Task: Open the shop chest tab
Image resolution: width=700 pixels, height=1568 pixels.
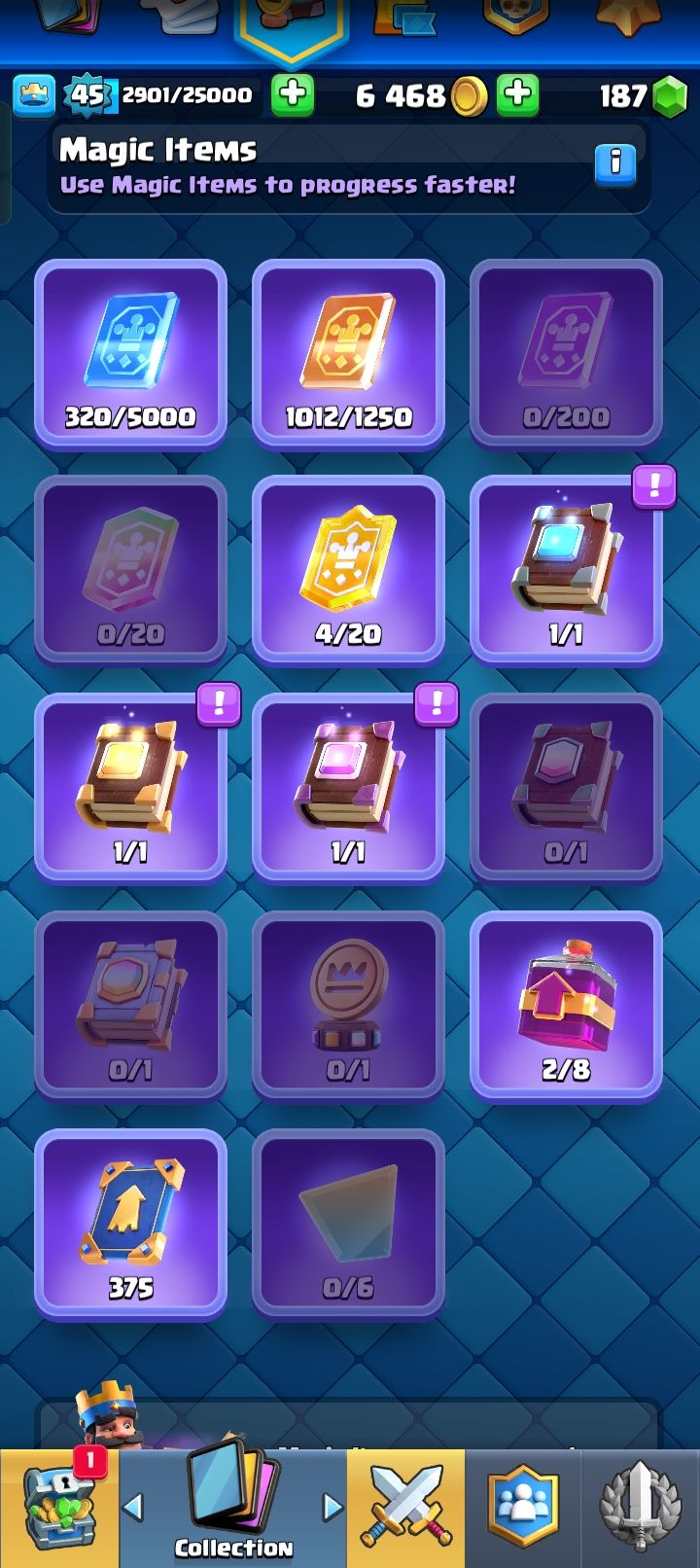Action: click(x=59, y=1508)
